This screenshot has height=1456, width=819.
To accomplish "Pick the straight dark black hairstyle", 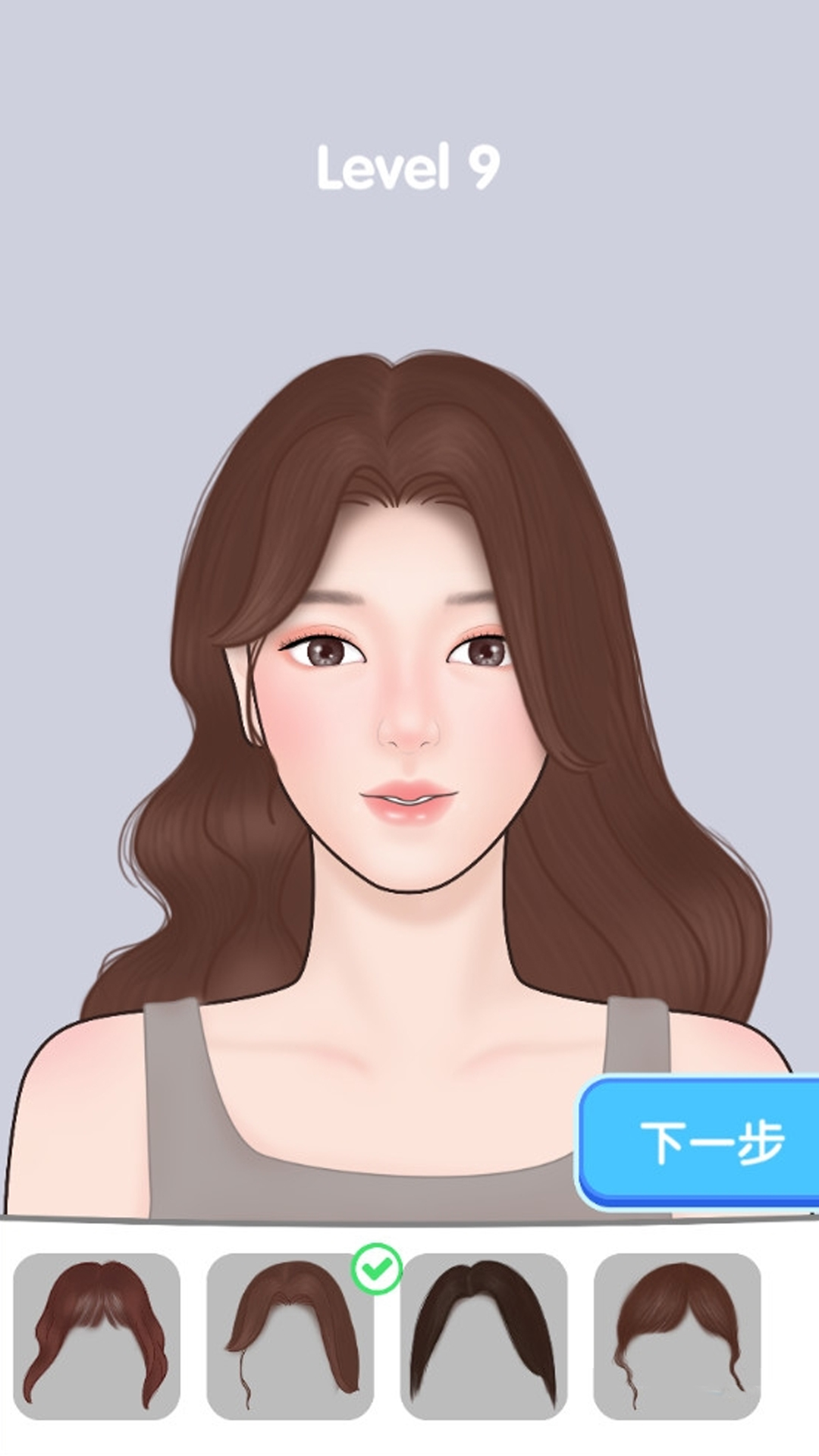I will tap(484, 1336).
